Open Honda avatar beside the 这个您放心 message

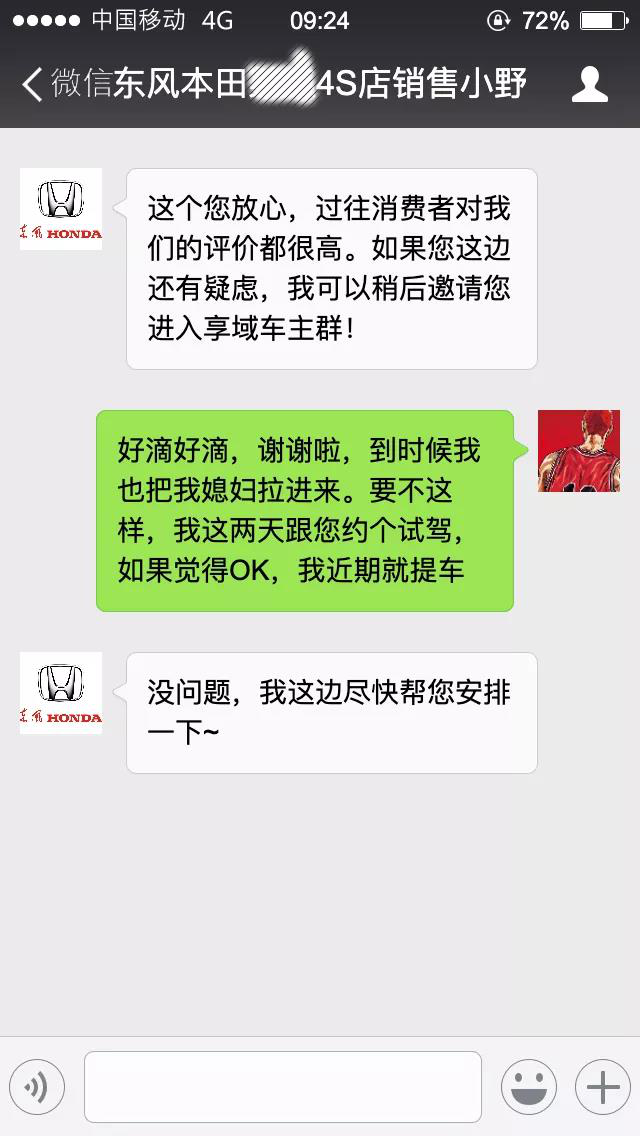pyautogui.click(x=61, y=209)
